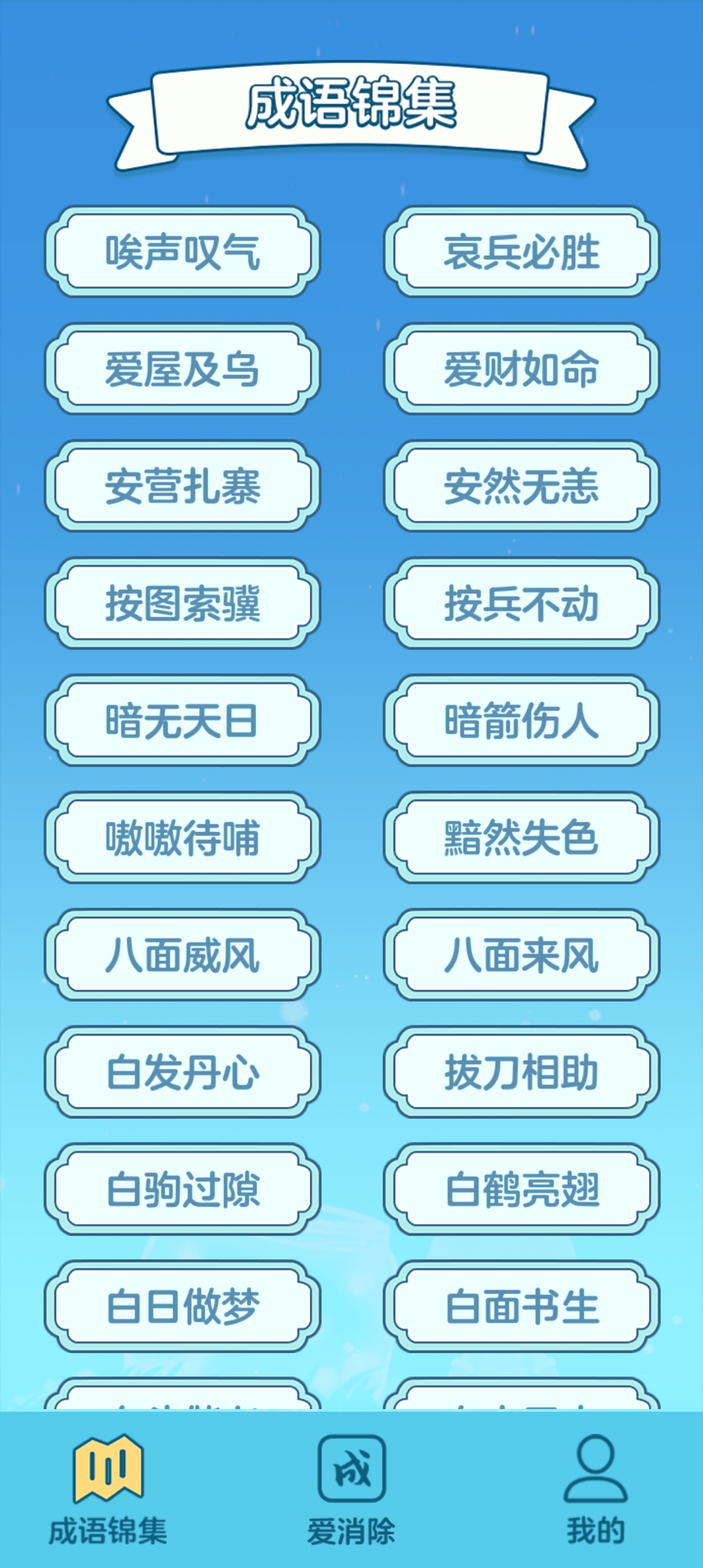View the idiom 暗无天日

182,721
